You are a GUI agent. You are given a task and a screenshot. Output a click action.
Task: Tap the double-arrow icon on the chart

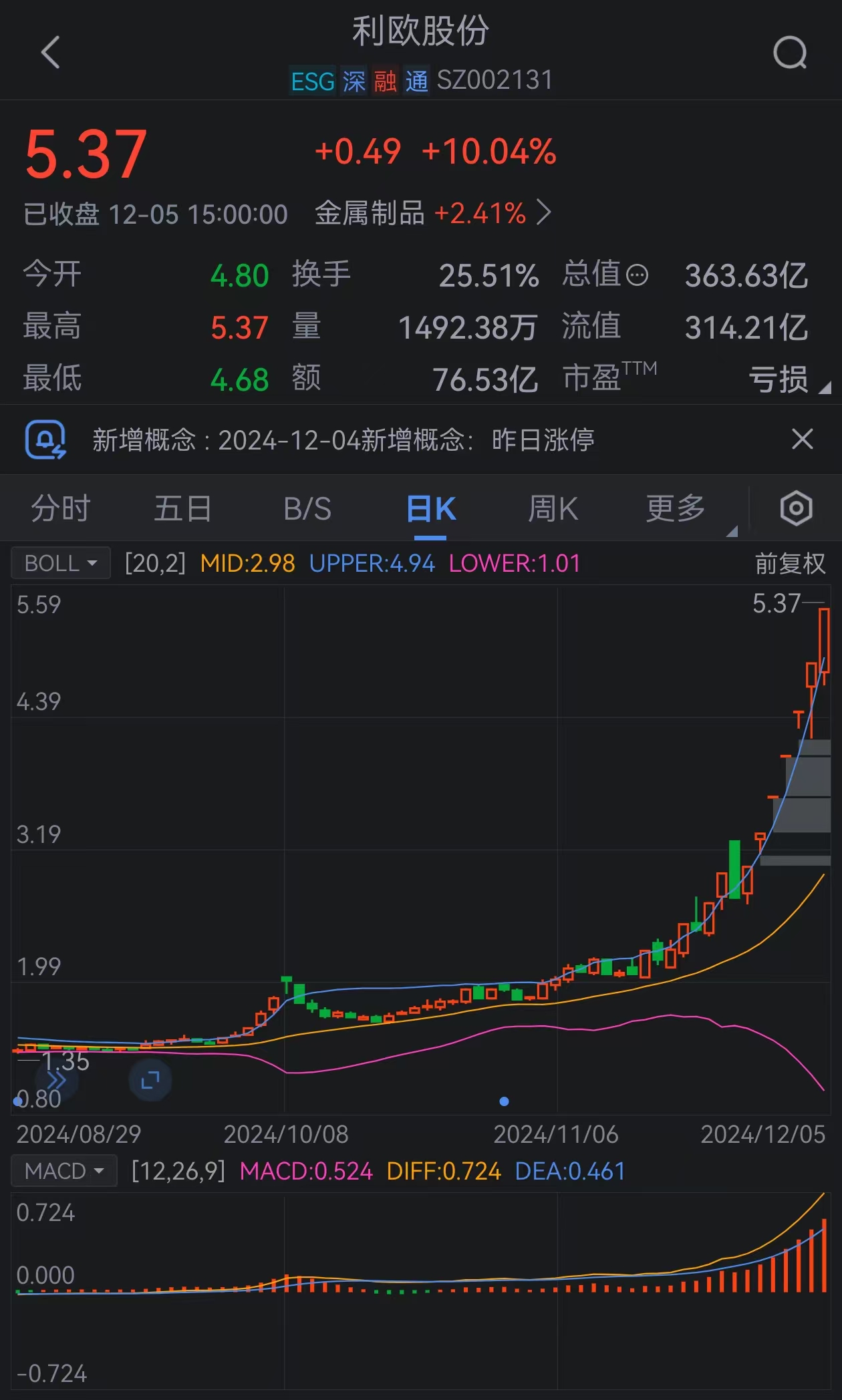[56, 1080]
